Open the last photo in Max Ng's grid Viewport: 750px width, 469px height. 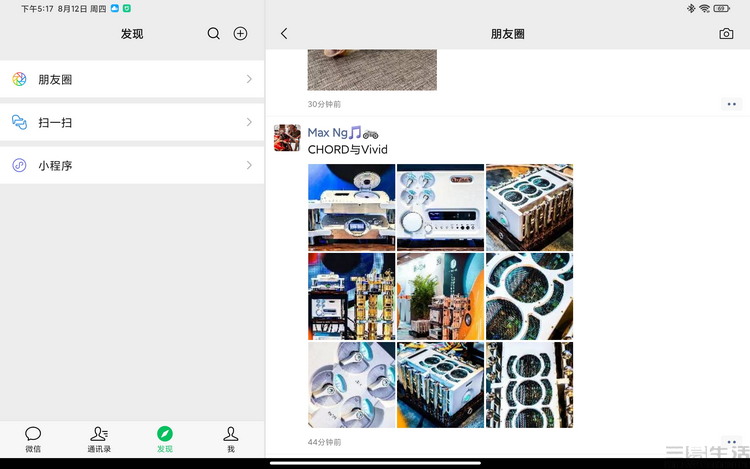tap(529, 385)
